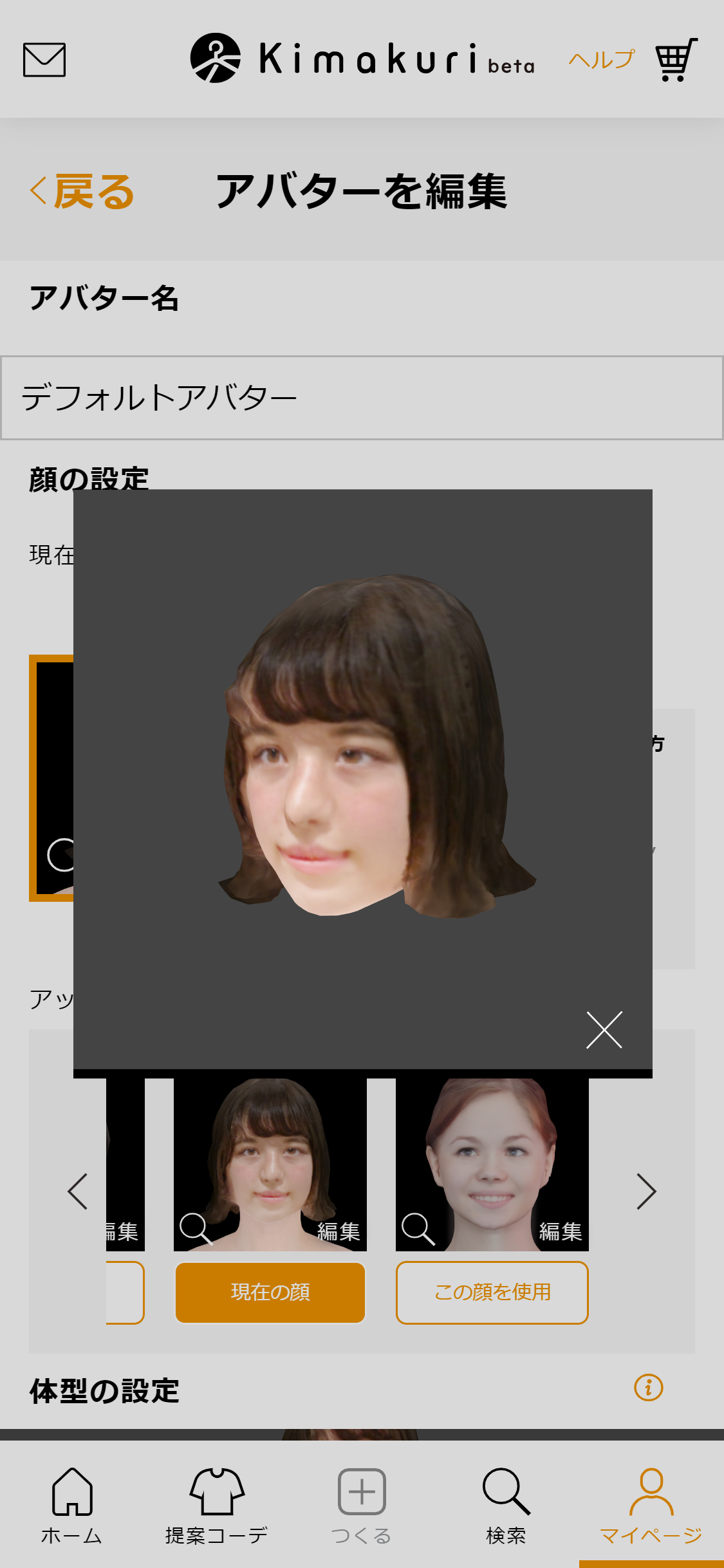Tap the 現在の顔 button
Screen dimensions: 724x1568
(270, 1293)
